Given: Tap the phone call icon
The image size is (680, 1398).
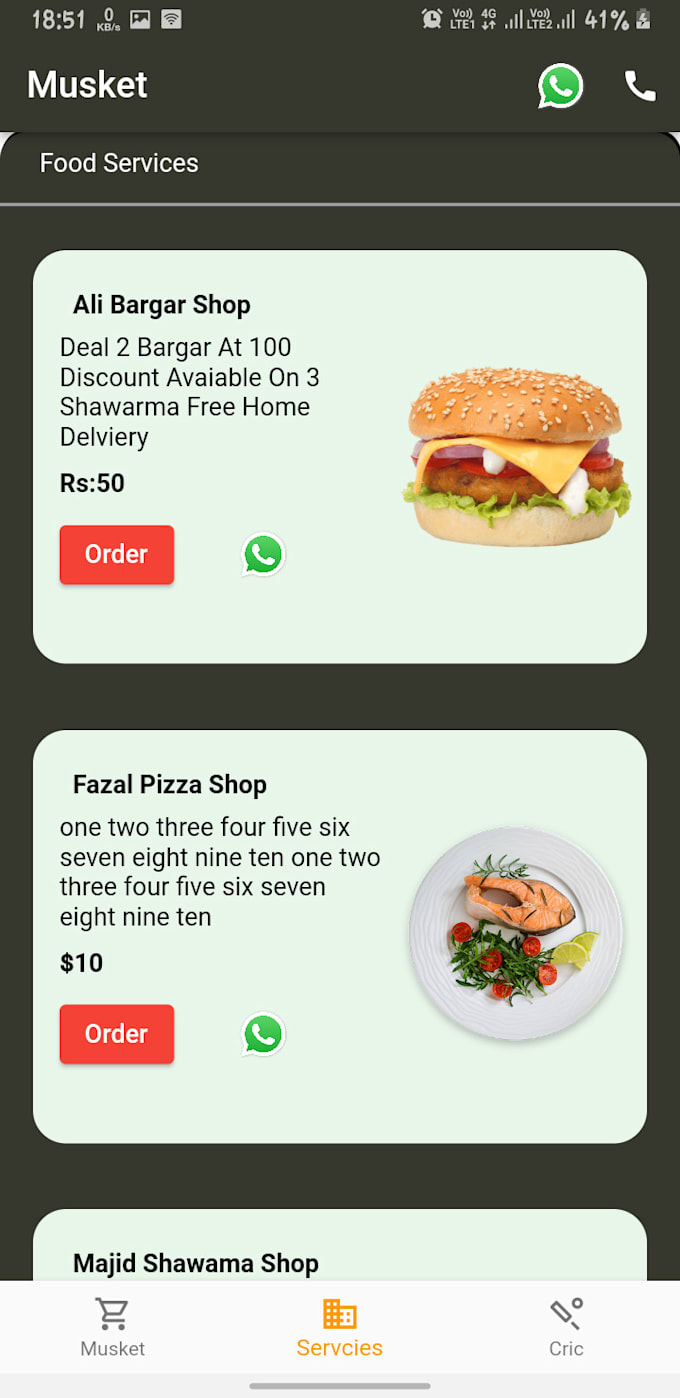Looking at the screenshot, I should tap(640, 86).
